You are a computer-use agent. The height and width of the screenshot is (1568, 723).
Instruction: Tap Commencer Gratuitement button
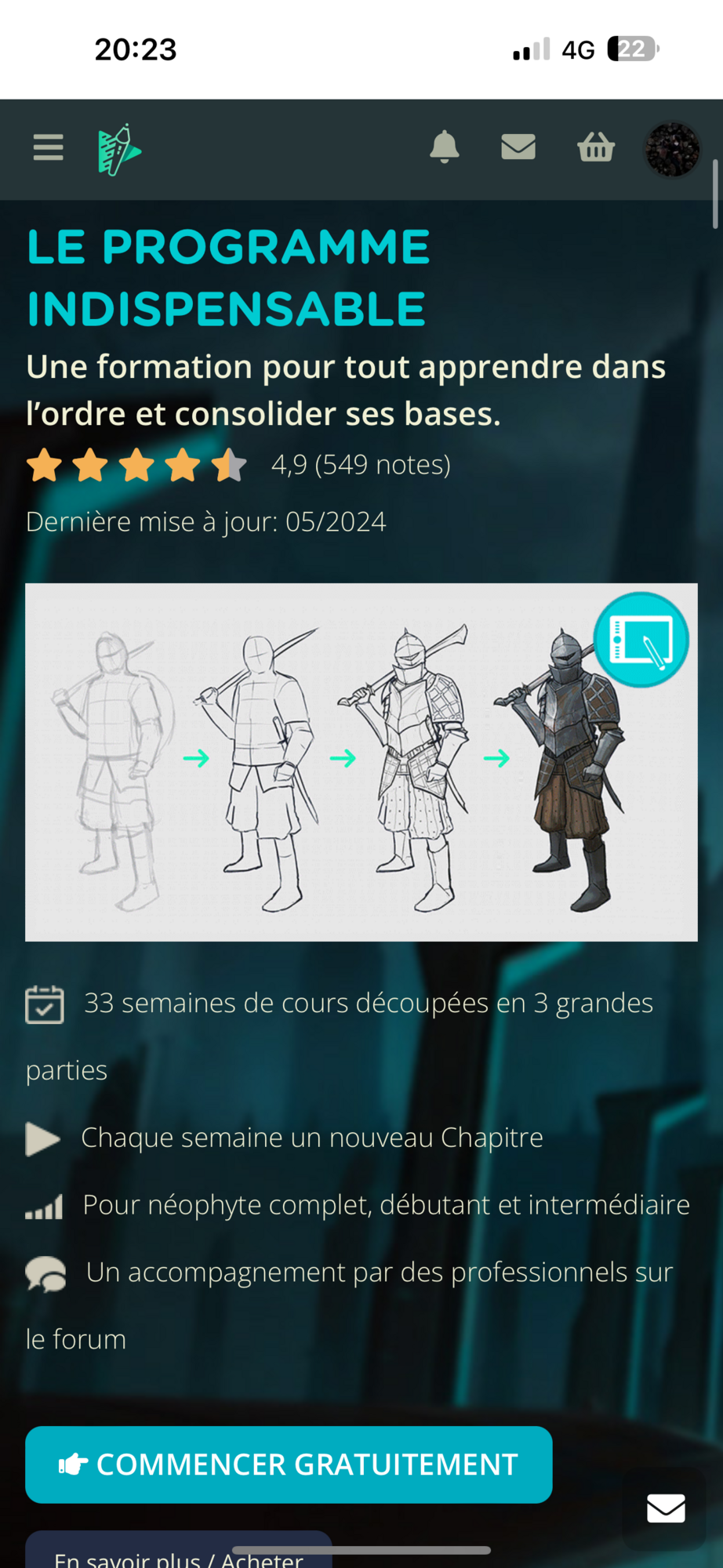pyautogui.click(x=289, y=1464)
